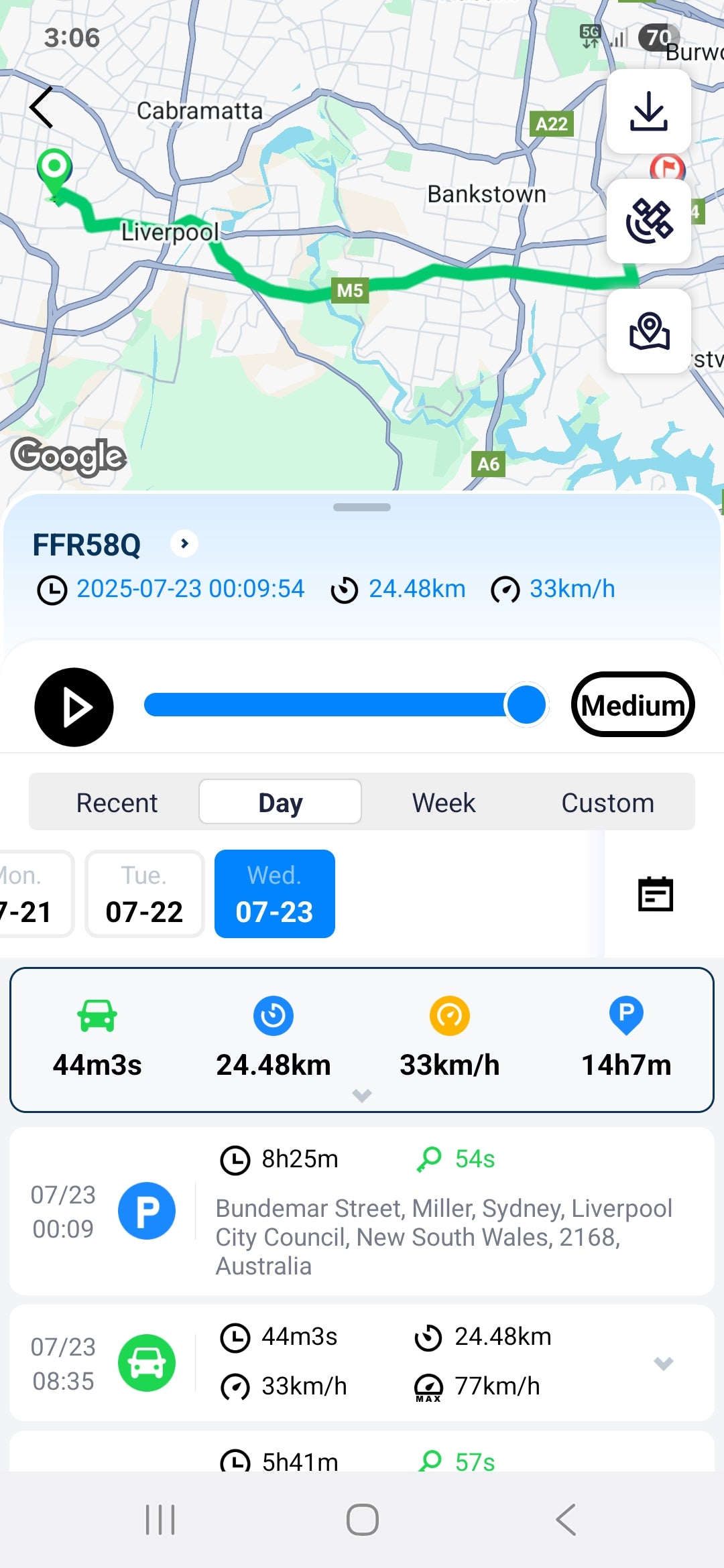Select Tuesday 07-22 date
This screenshot has height=1568, width=724.
(x=144, y=894)
